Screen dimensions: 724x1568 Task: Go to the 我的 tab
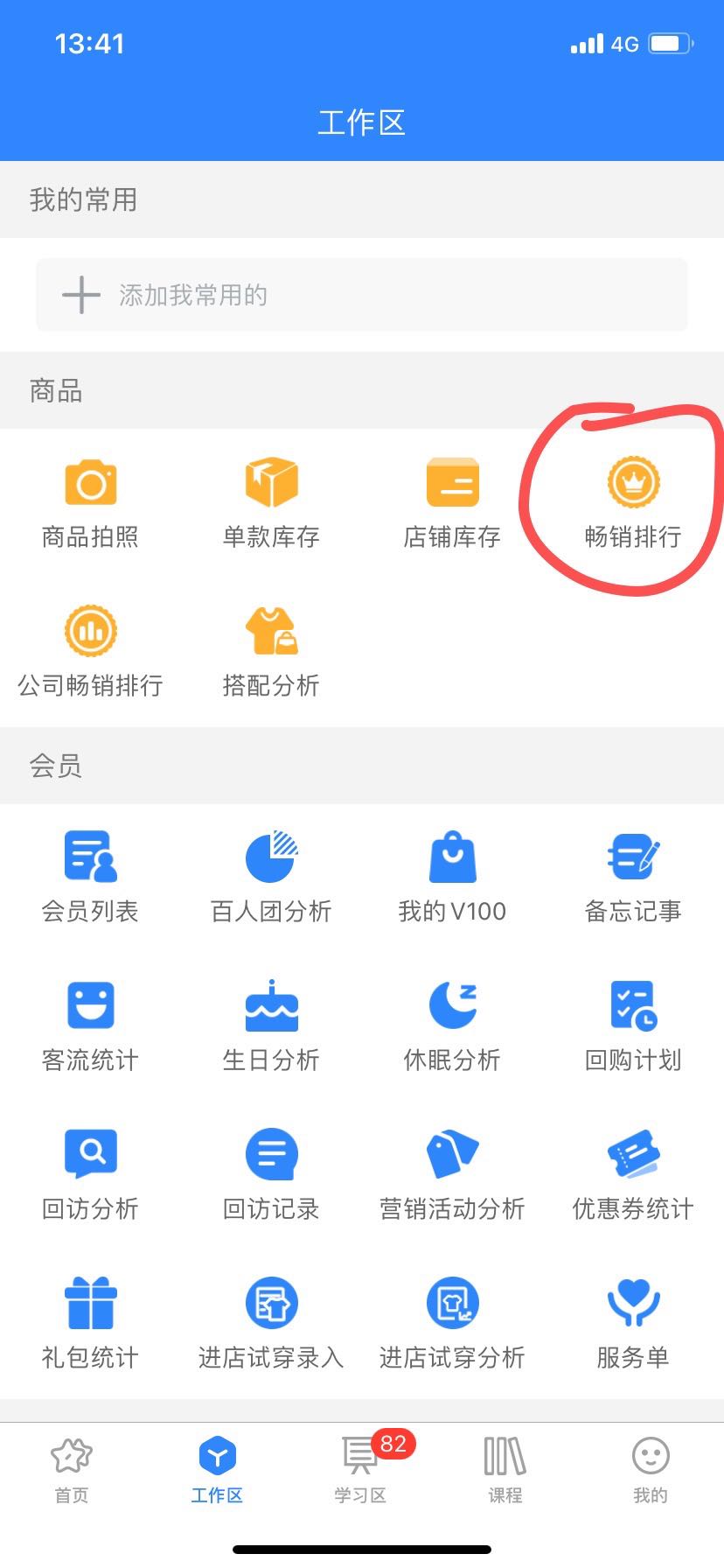[x=650, y=1470]
